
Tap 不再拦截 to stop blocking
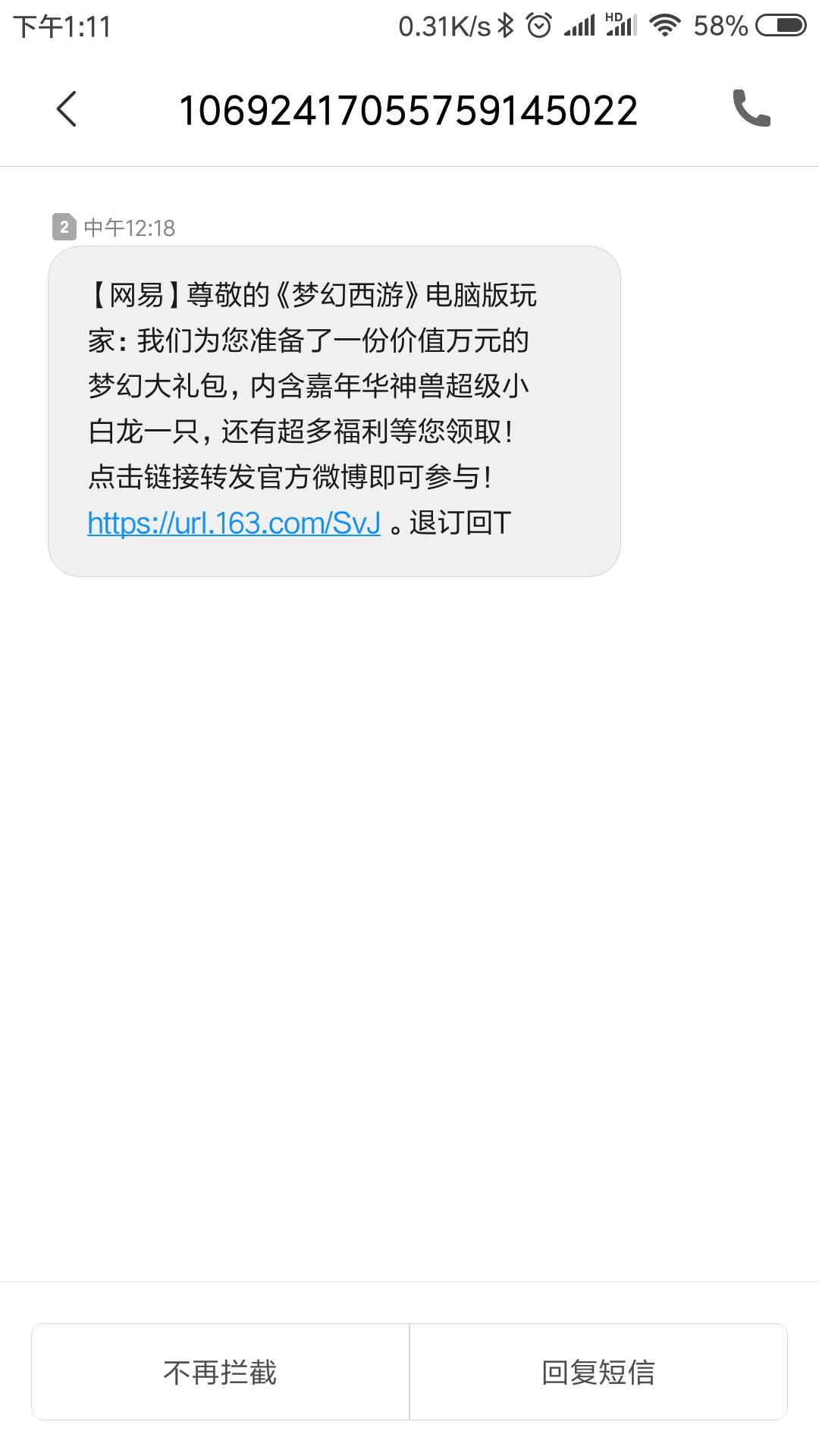(x=220, y=1372)
